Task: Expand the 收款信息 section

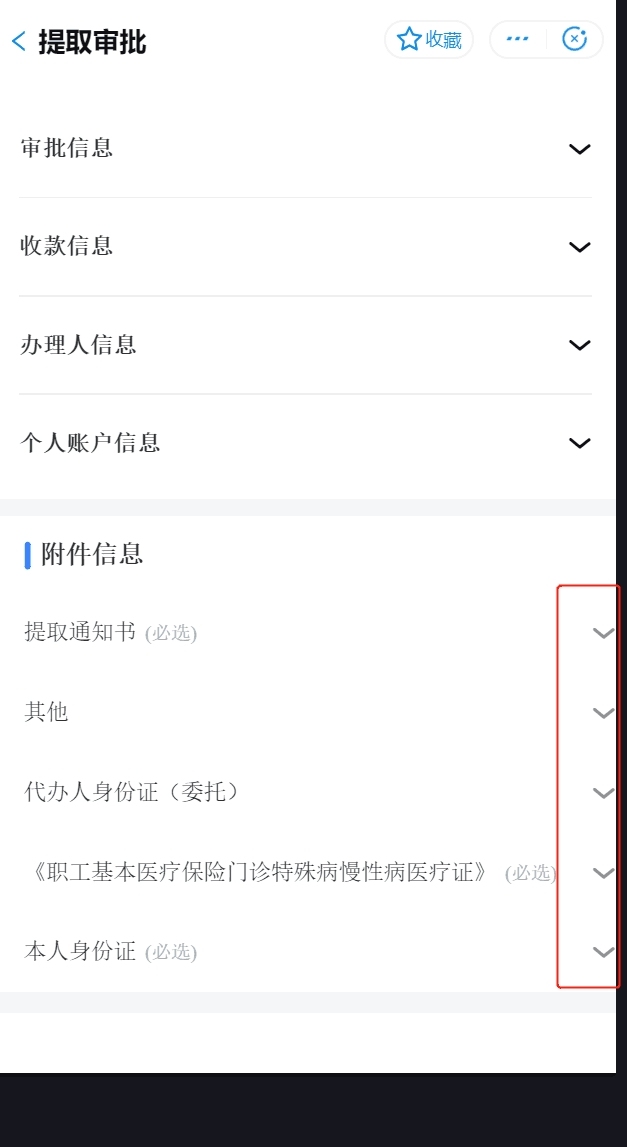Action: coord(579,247)
